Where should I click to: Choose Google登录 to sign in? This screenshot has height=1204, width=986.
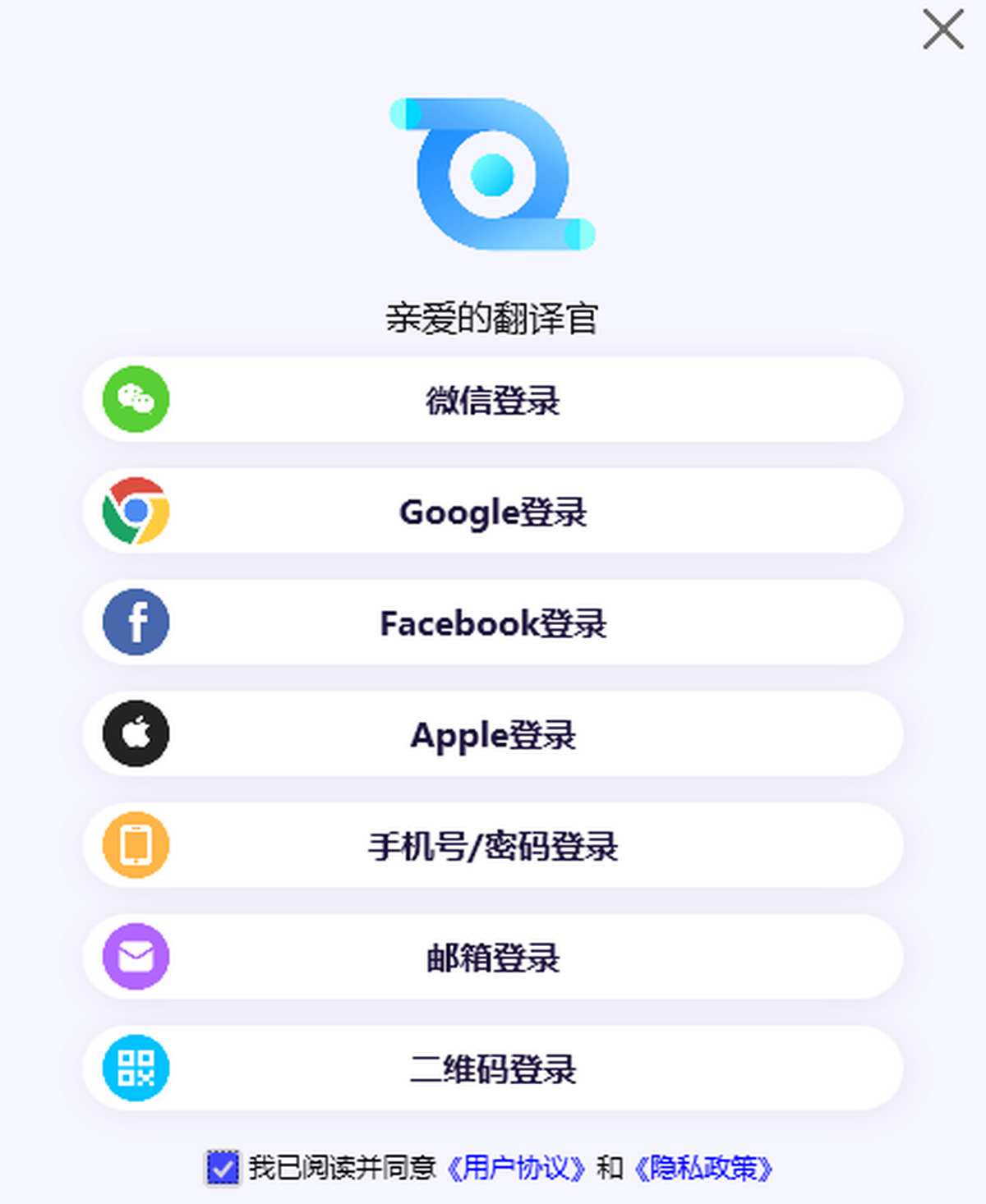click(x=493, y=512)
